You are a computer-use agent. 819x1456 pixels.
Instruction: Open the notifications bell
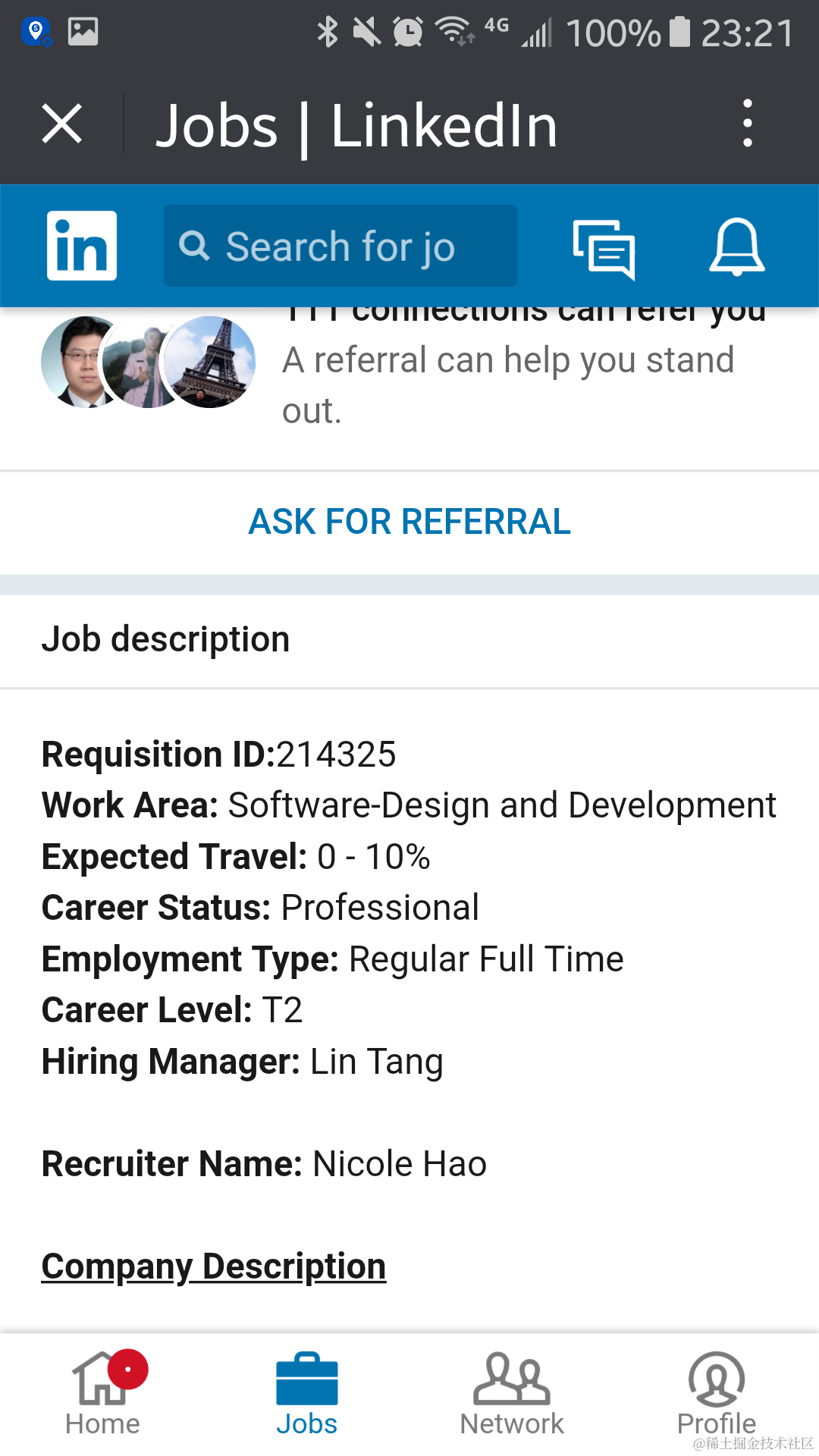coord(736,247)
